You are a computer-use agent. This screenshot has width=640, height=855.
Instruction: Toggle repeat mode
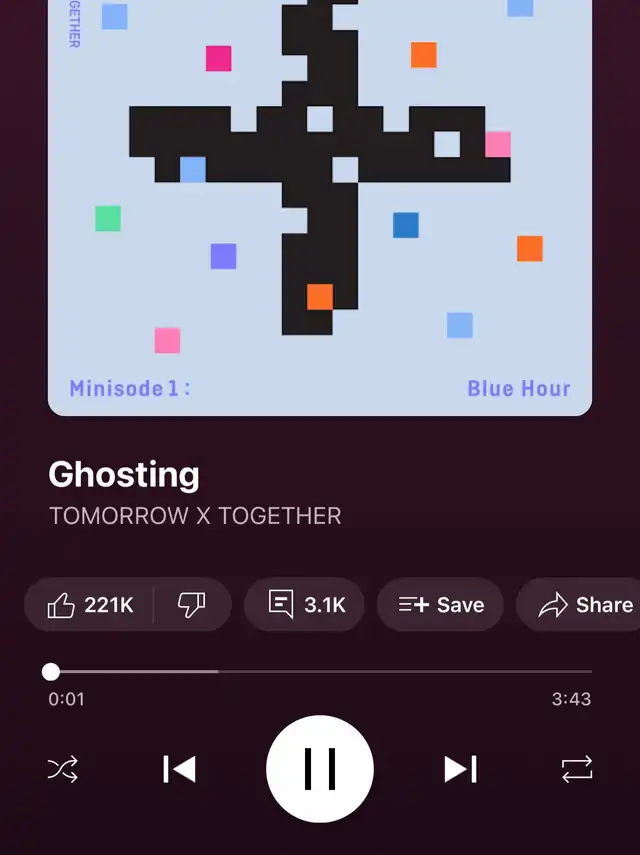(x=577, y=769)
